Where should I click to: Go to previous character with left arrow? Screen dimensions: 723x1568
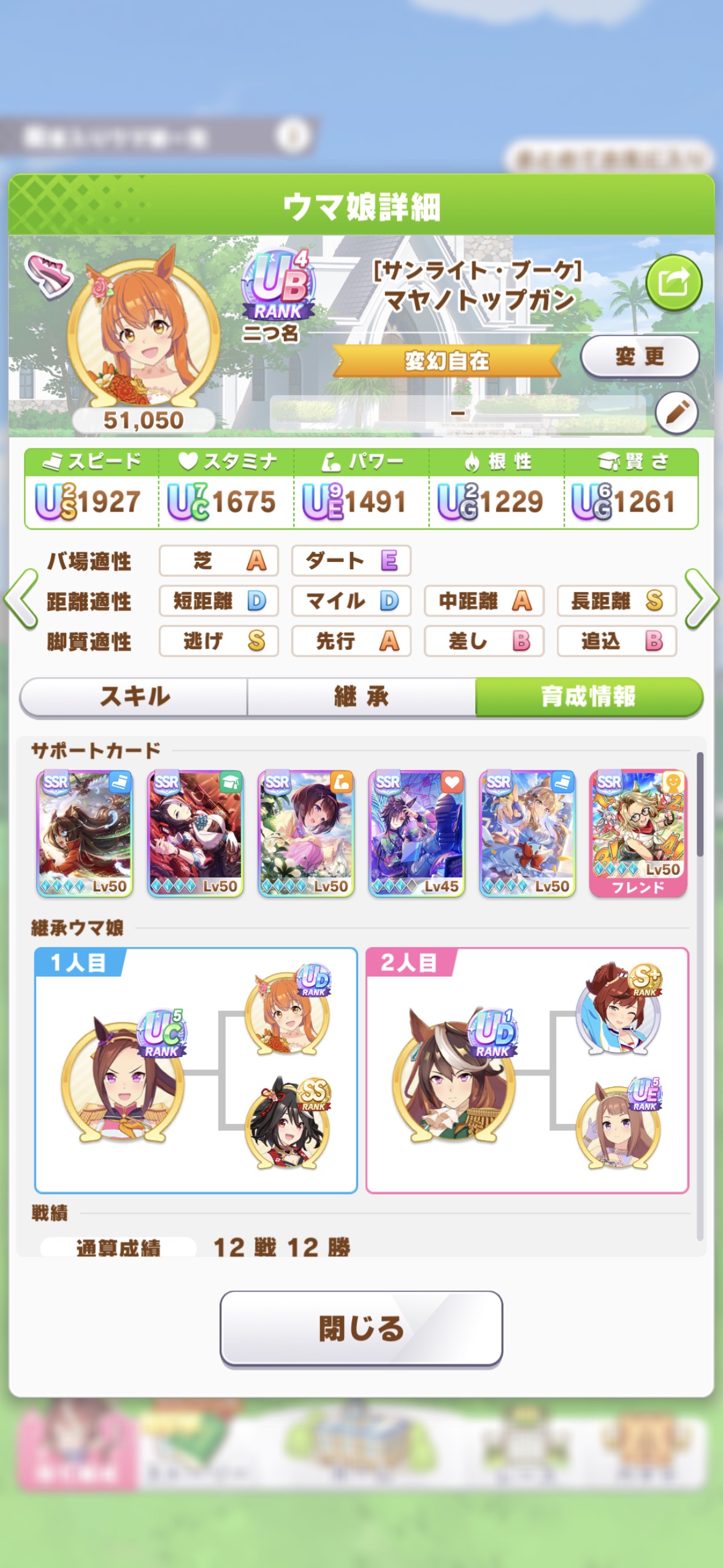coord(22,599)
